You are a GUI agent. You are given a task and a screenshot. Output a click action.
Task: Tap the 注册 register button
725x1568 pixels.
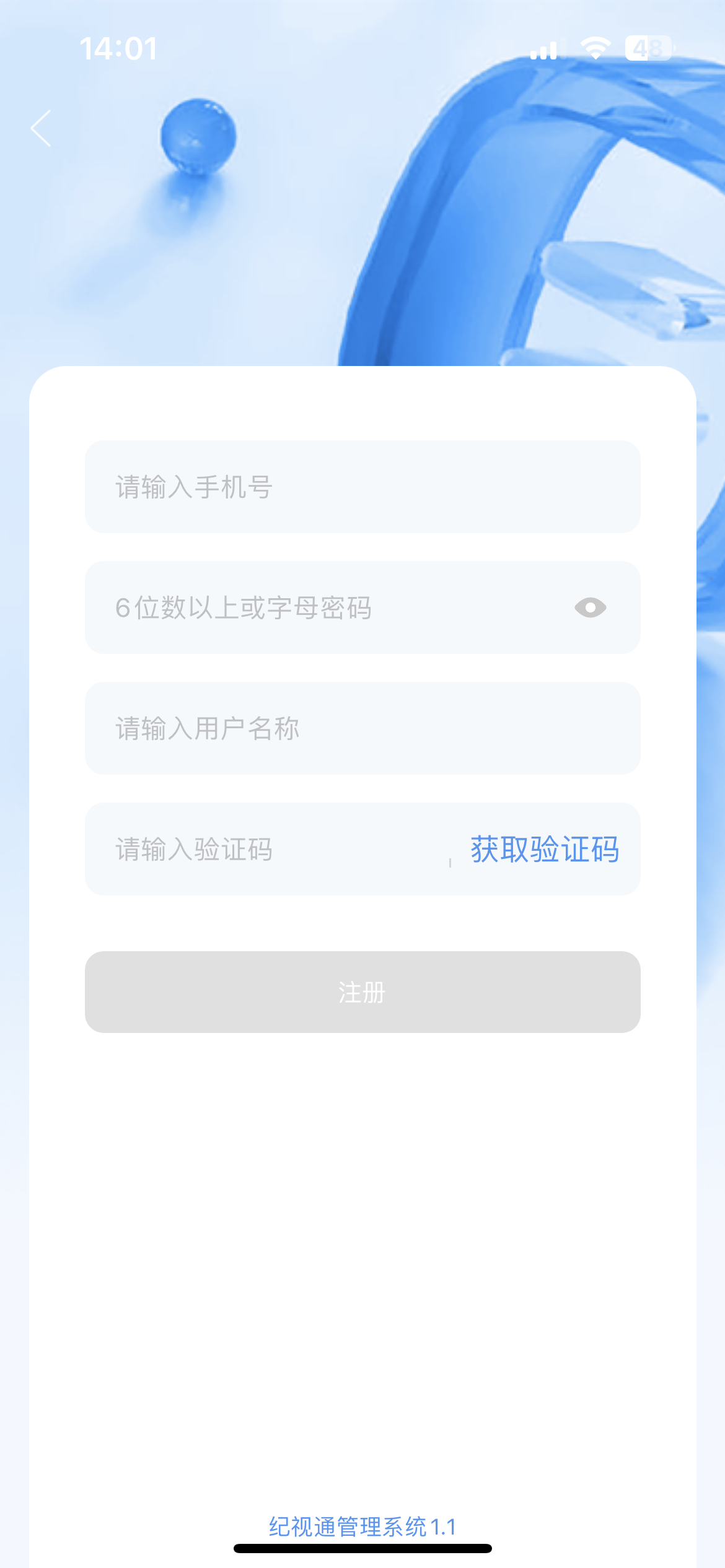click(362, 992)
